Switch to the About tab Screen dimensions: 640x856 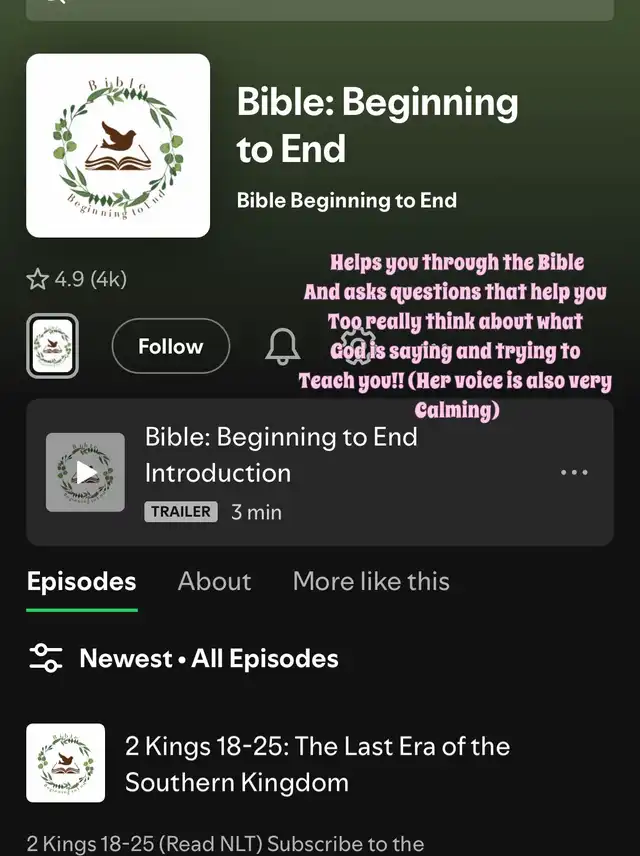[x=214, y=581]
